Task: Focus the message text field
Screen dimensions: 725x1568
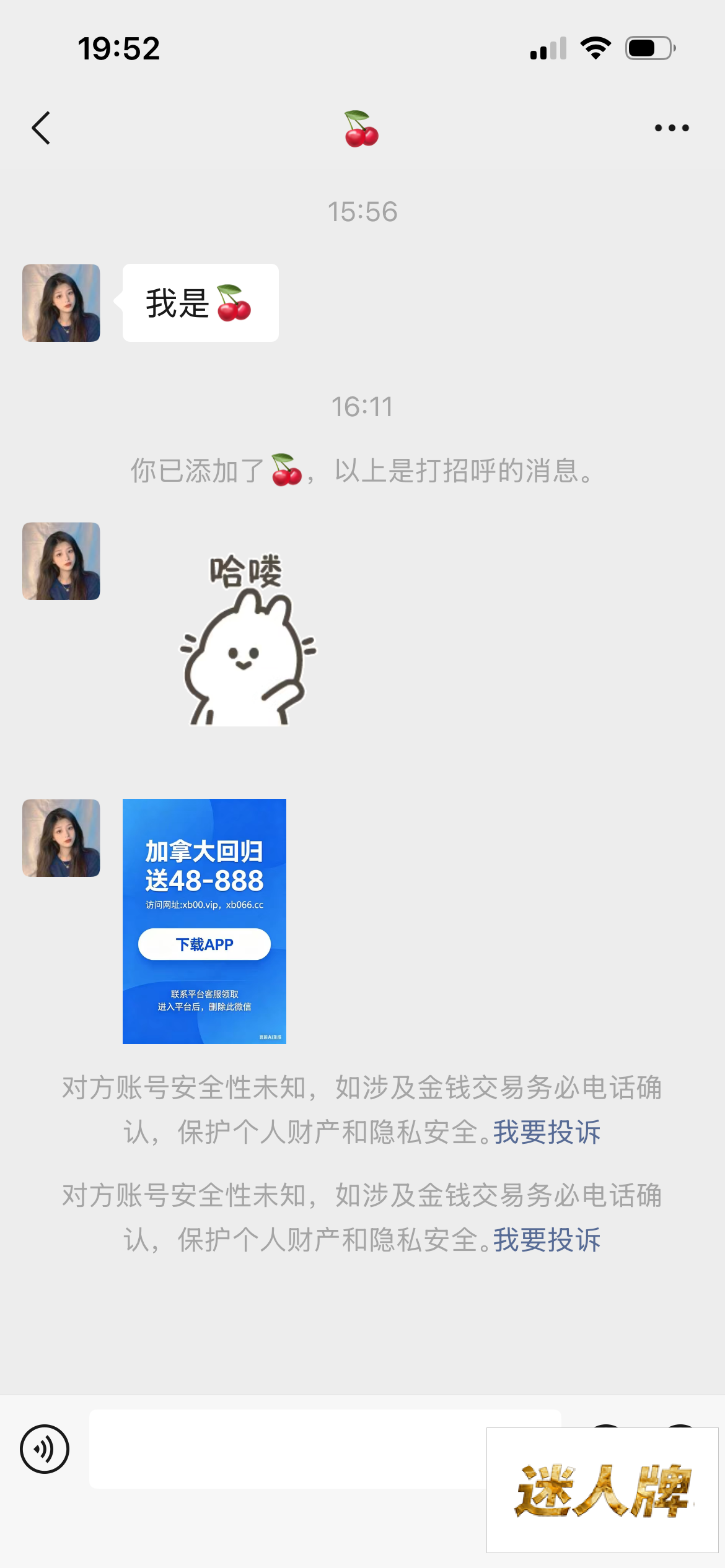Action: [x=285, y=1449]
